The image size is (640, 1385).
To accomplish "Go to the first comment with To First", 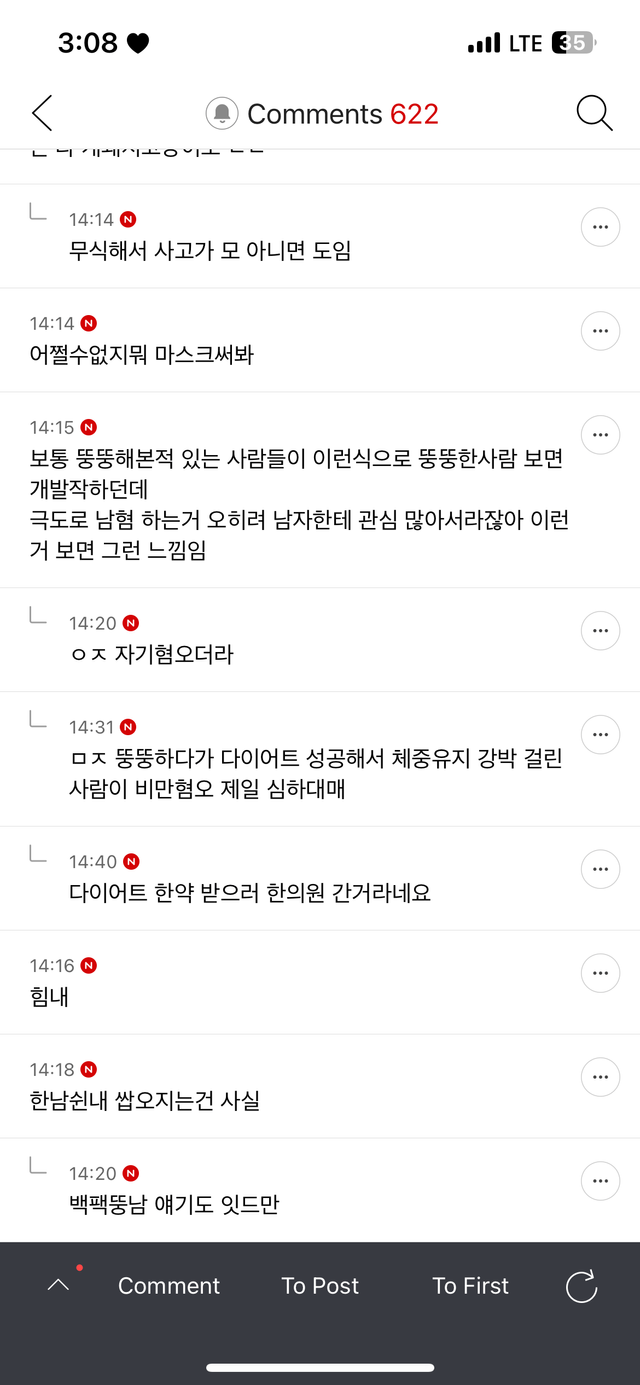I will [x=470, y=1286].
